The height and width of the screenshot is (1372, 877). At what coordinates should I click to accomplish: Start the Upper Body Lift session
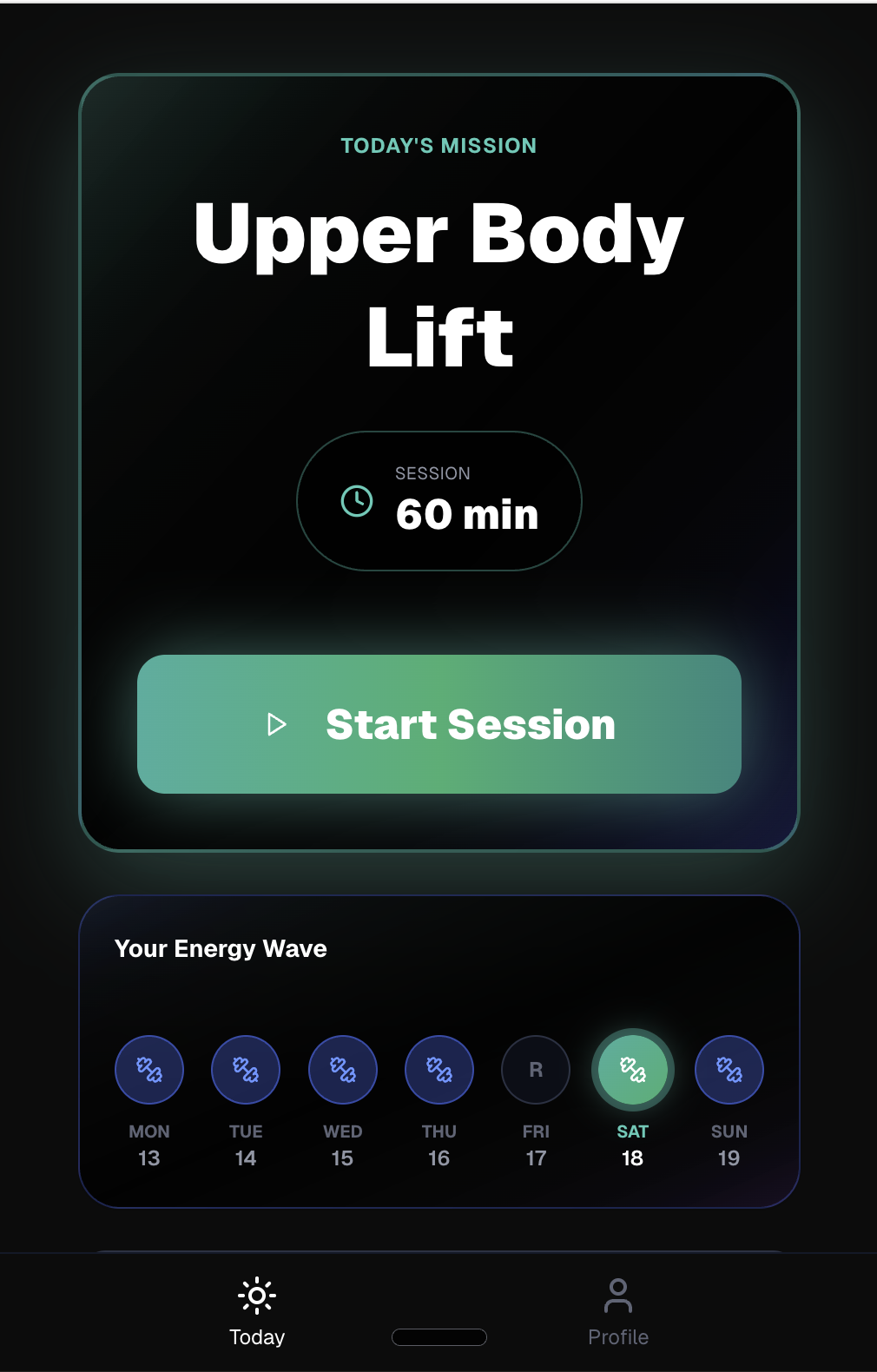click(x=438, y=723)
